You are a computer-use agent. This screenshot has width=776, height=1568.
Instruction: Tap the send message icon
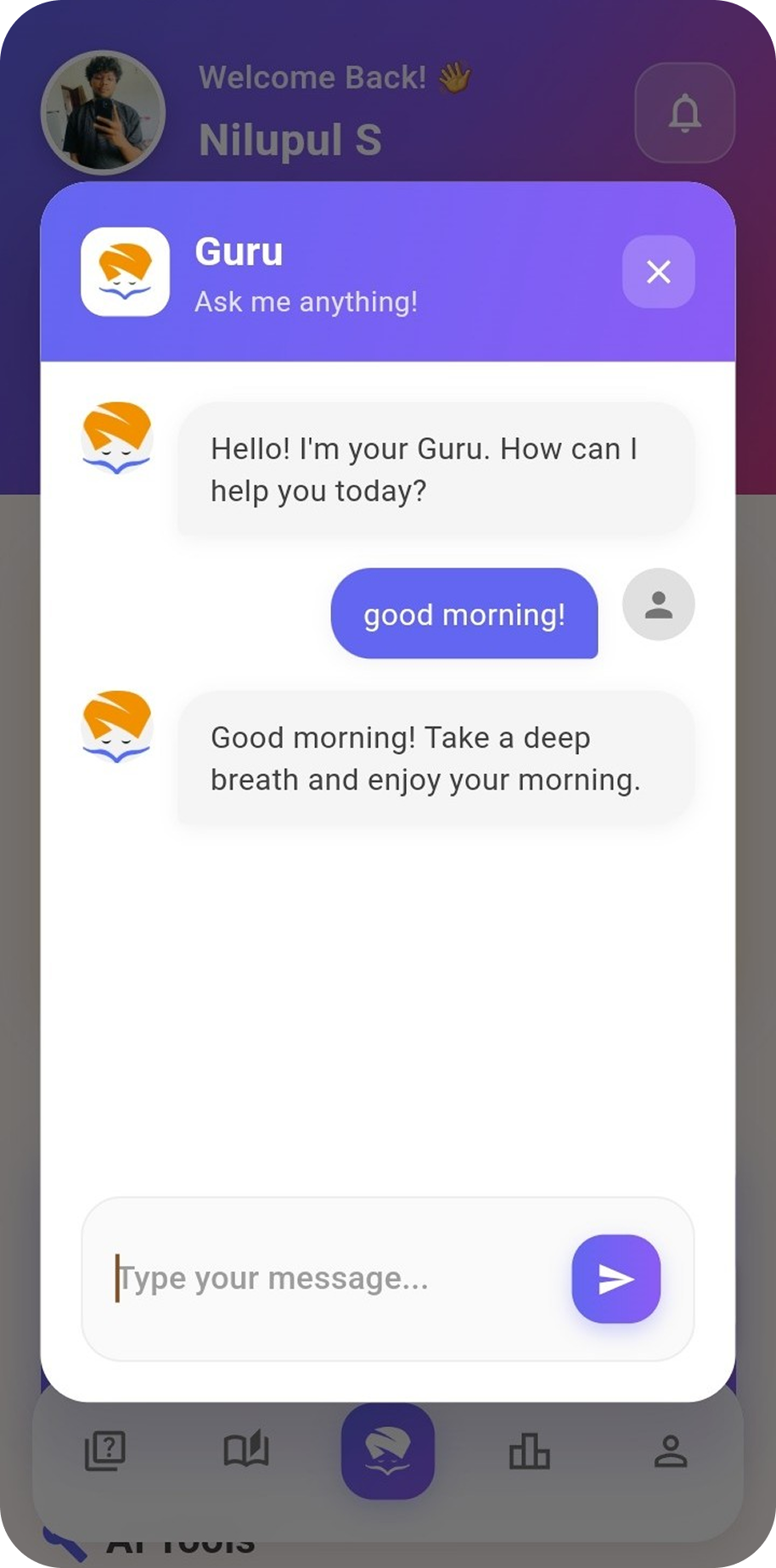[616, 1279]
